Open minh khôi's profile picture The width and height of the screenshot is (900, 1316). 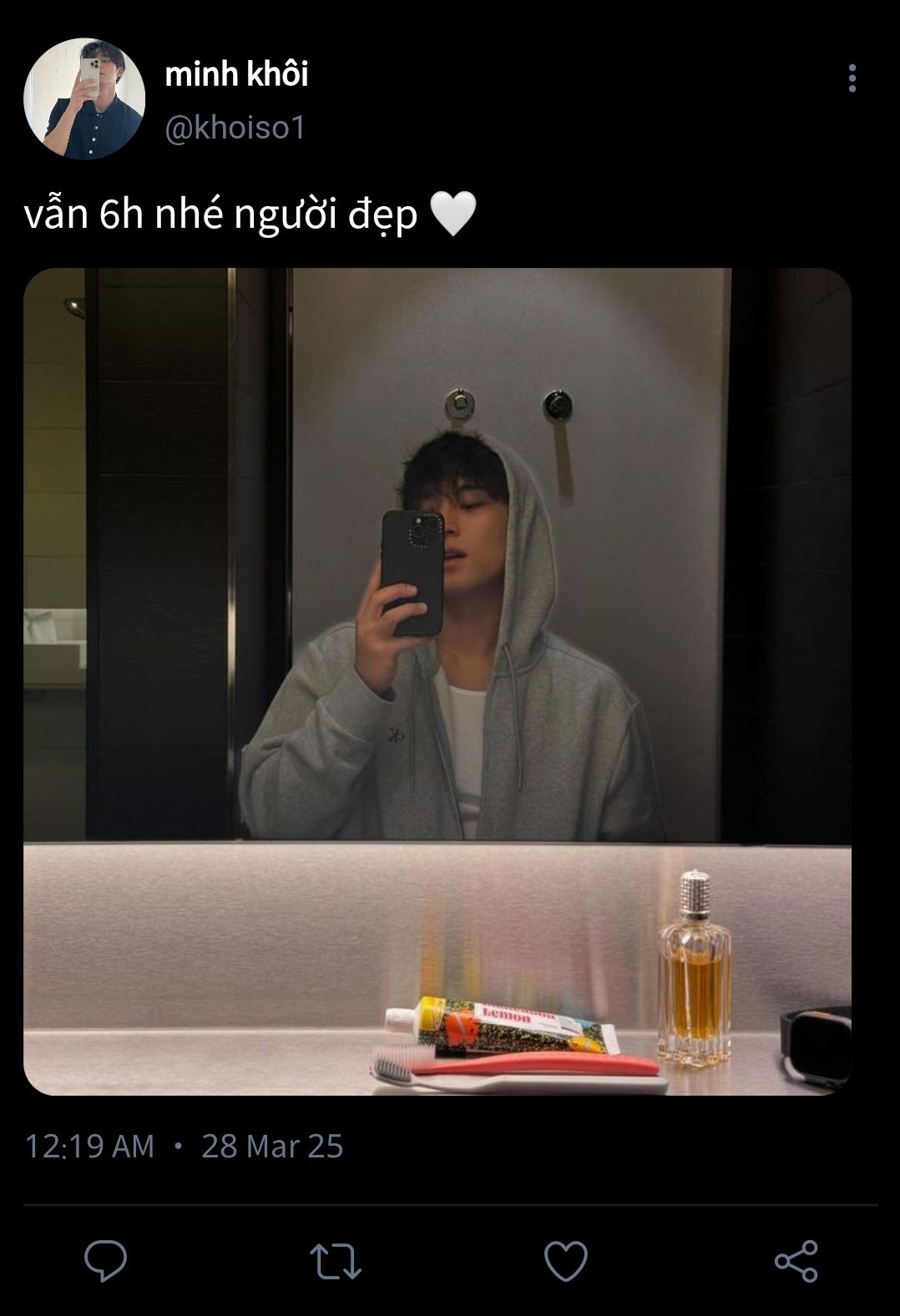tap(83, 98)
